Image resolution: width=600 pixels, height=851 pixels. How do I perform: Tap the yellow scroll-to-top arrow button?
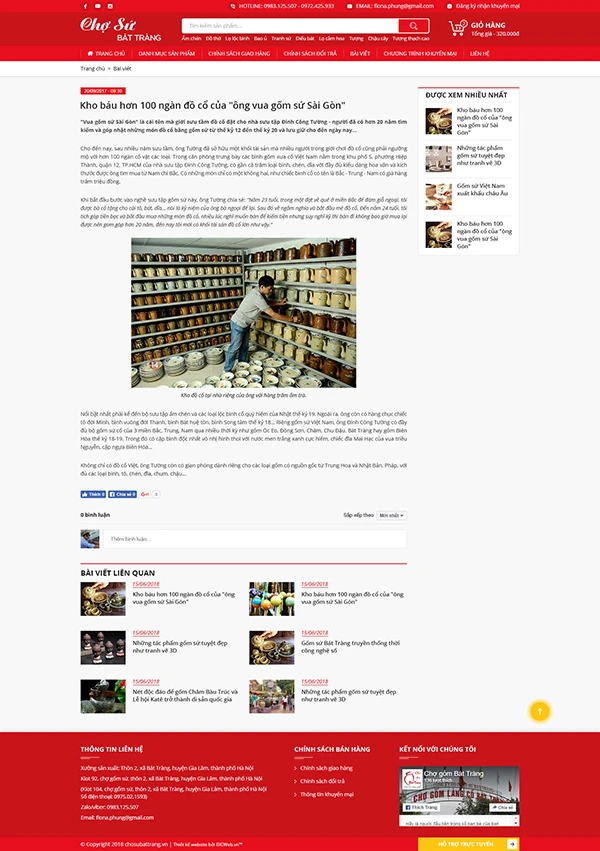540,711
